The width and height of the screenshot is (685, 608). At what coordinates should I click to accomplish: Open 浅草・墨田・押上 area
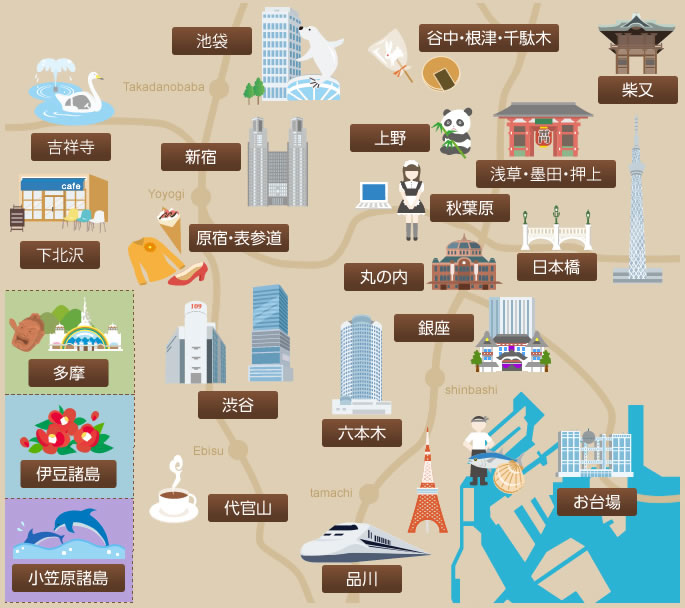[x=545, y=174]
